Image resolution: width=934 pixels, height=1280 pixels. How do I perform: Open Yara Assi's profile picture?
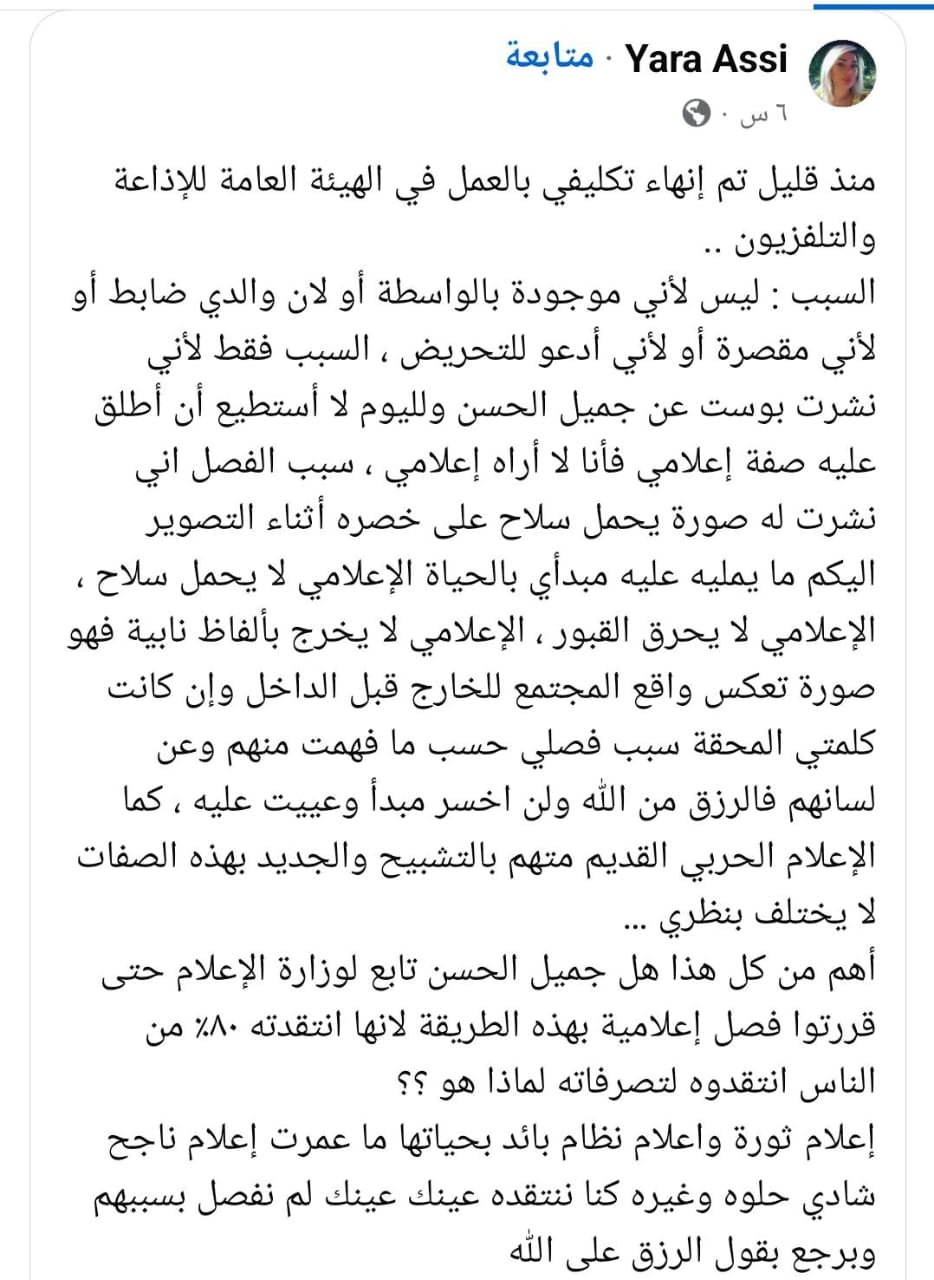pos(842,74)
